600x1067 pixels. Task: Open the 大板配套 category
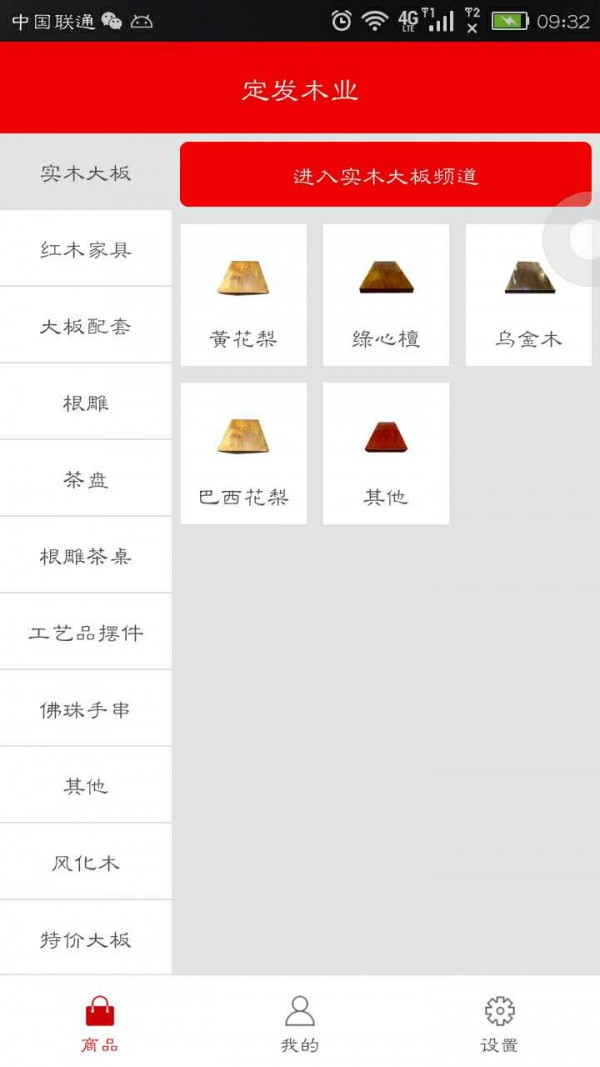(86, 326)
